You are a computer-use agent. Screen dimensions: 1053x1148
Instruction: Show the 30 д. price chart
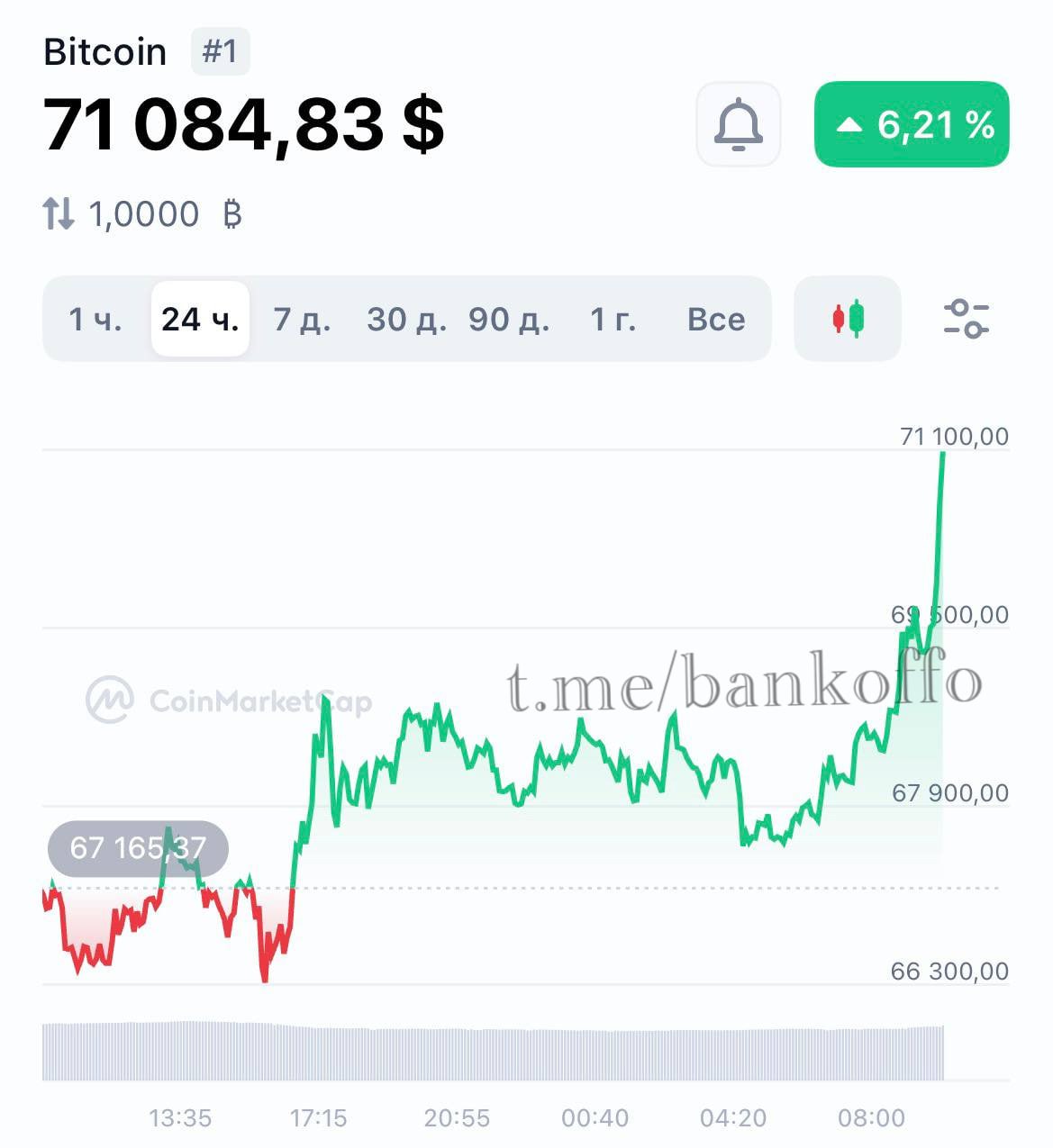click(x=406, y=319)
